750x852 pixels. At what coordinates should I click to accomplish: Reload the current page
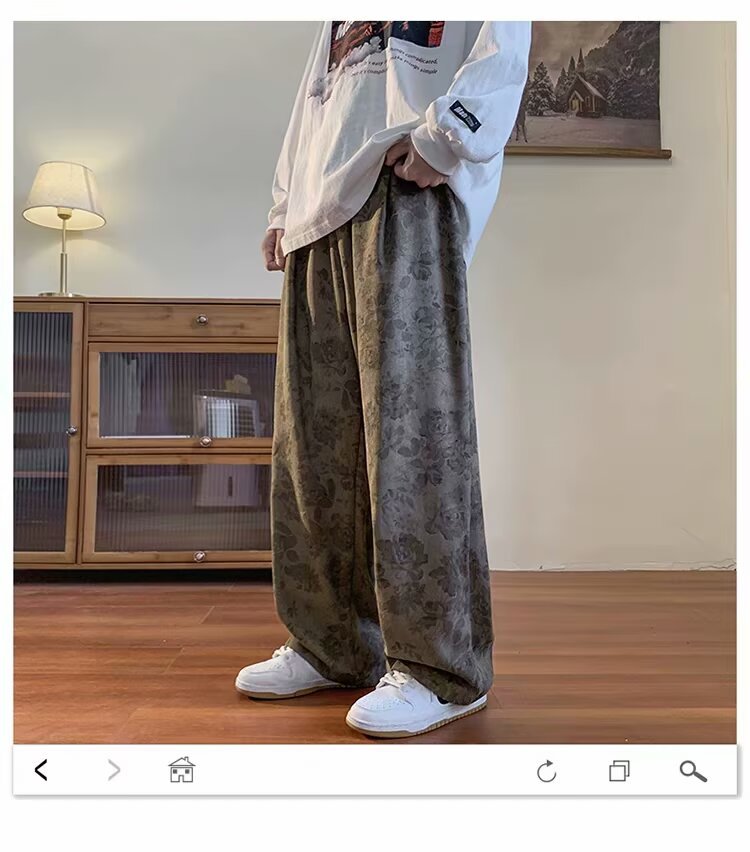pyautogui.click(x=546, y=771)
